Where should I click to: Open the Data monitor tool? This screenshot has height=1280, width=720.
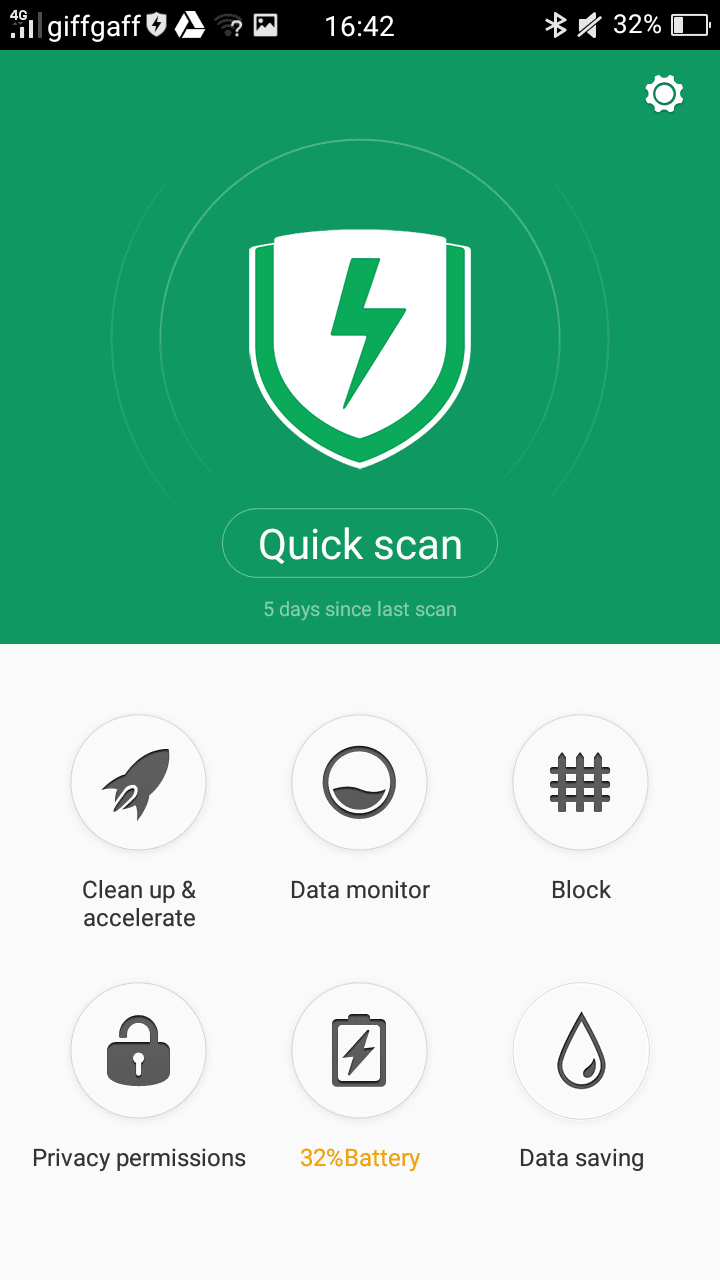click(x=360, y=783)
